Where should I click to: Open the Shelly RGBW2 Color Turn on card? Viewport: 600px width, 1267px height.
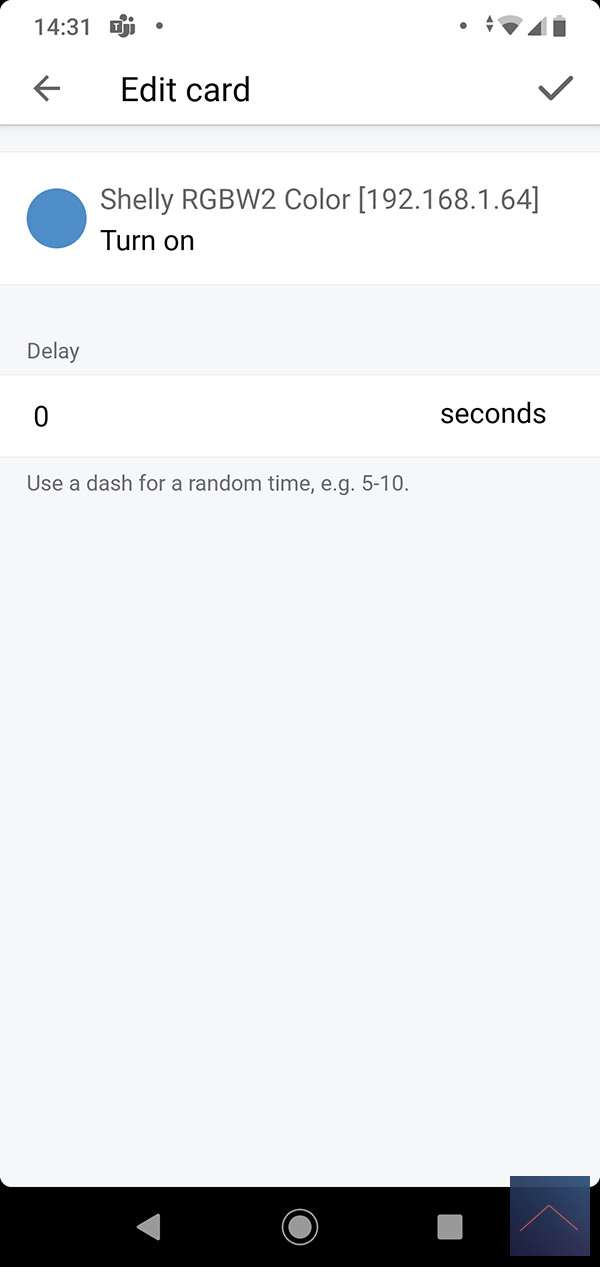(x=300, y=219)
